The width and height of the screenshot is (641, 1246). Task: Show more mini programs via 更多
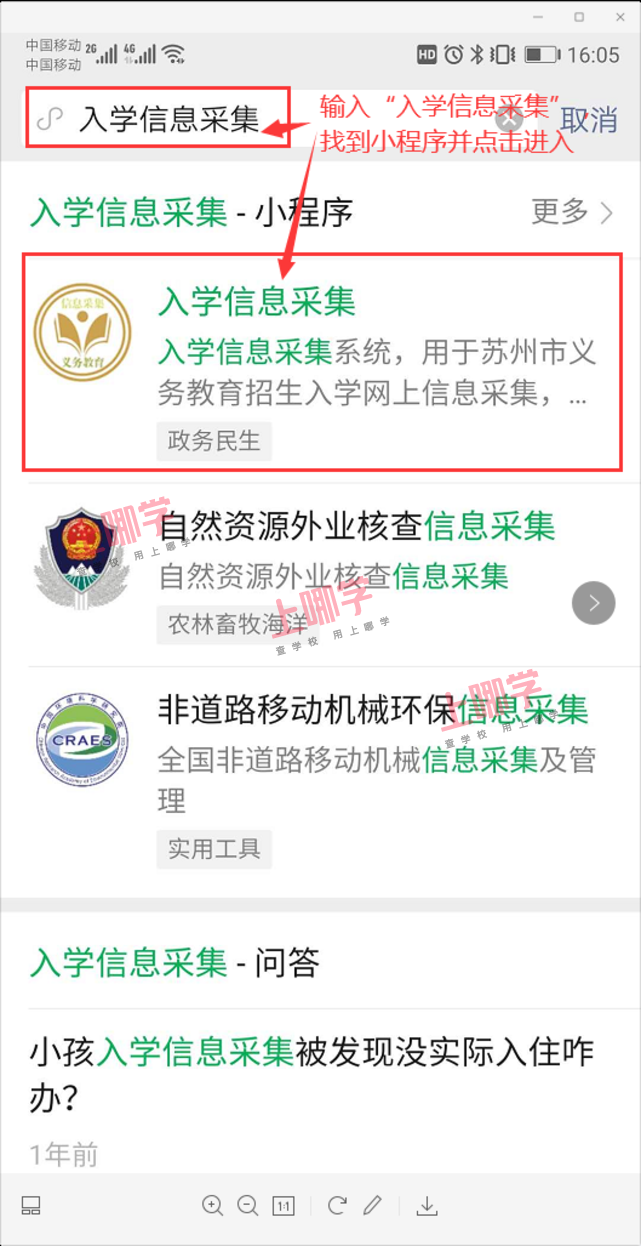pyautogui.click(x=572, y=212)
